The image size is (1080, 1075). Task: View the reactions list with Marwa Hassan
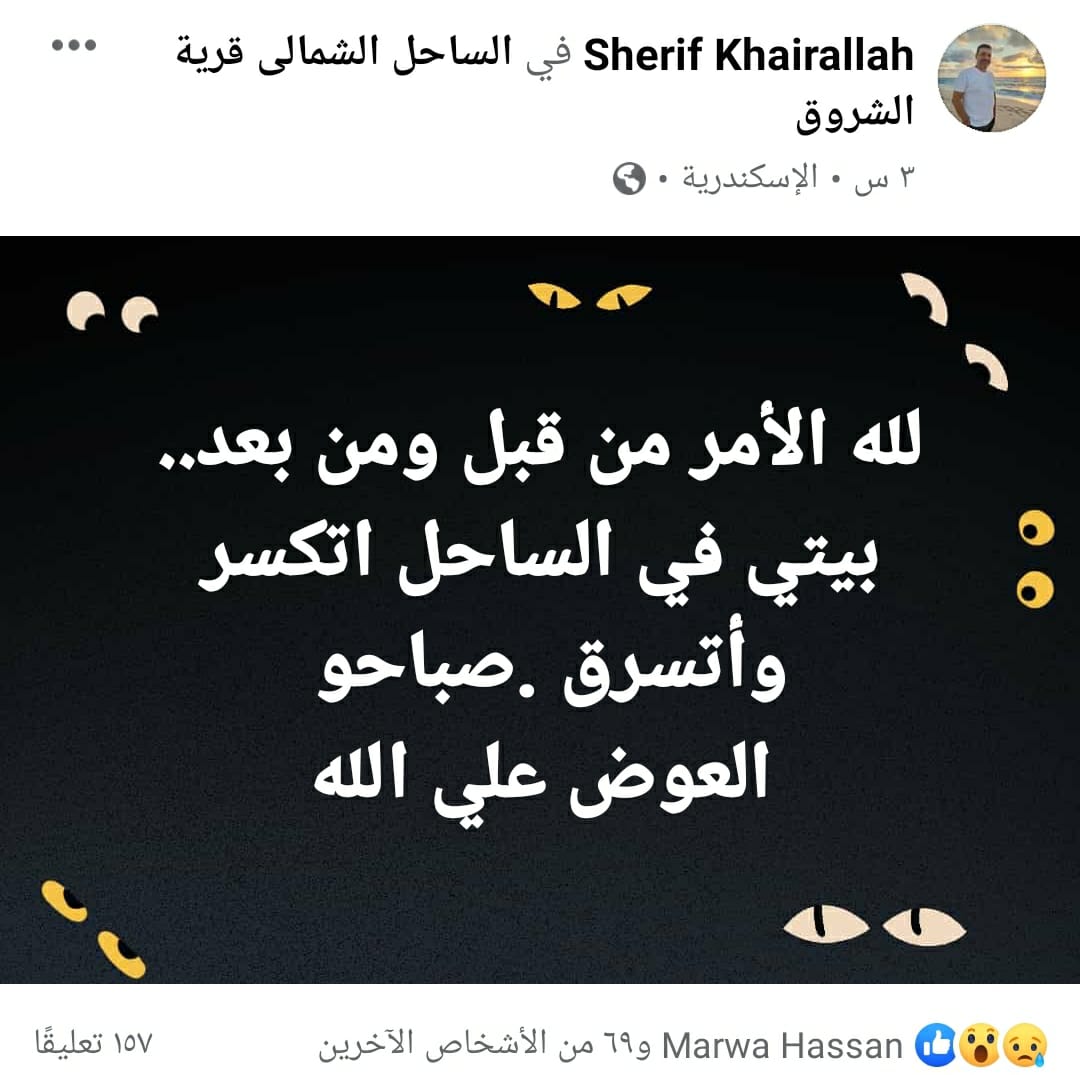click(x=650, y=1046)
